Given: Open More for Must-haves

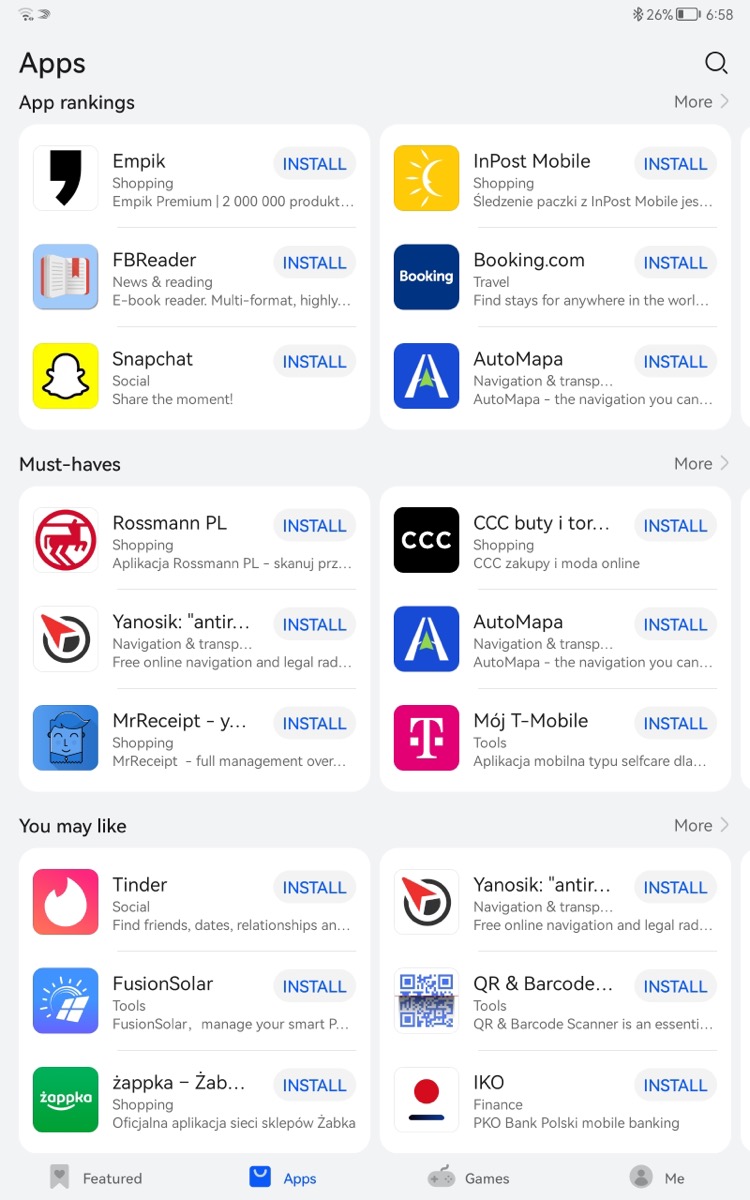Looking at the screenshot, I should coord(702,464).
